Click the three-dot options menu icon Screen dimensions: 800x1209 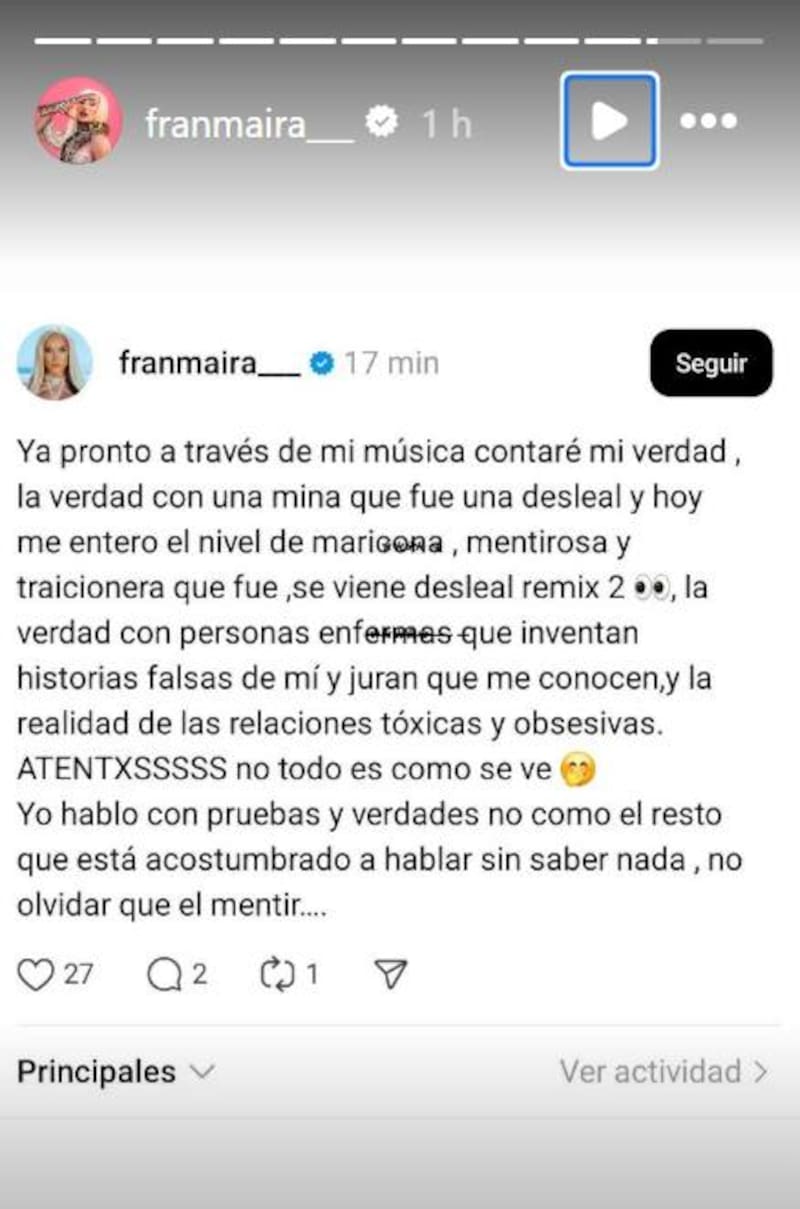point(708,122)
